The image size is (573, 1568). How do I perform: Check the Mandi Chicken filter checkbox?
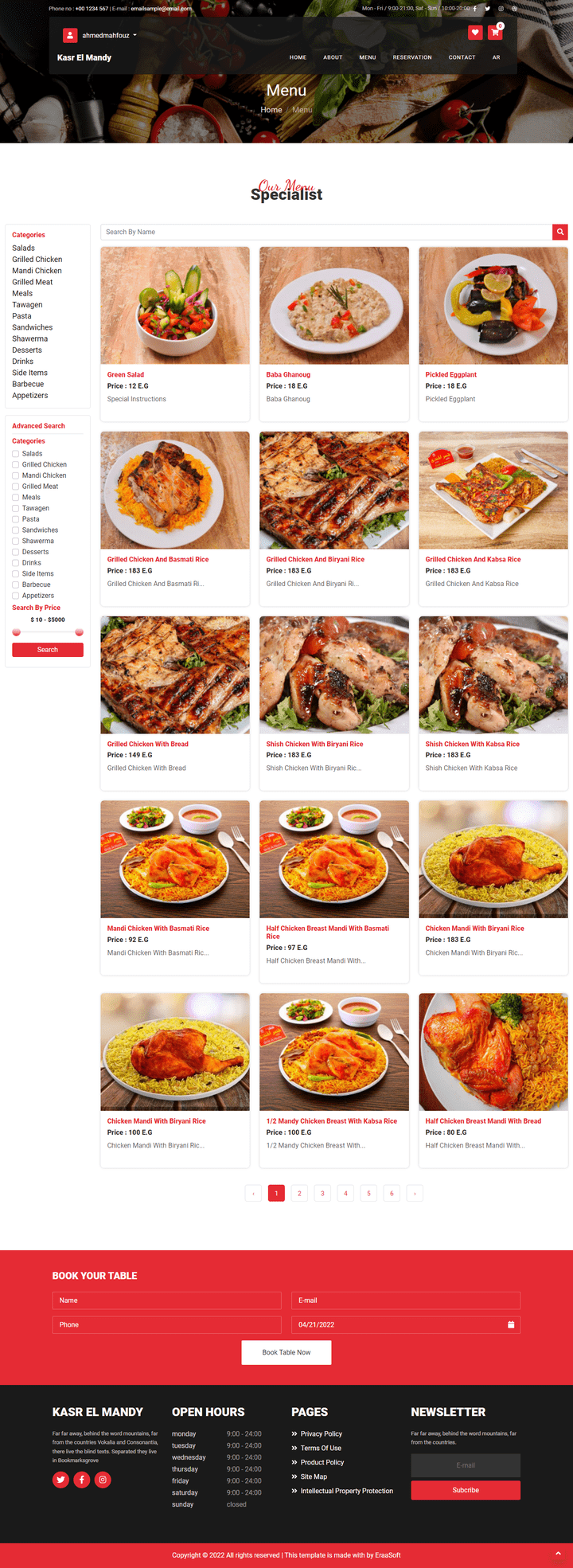tap(16, 475)
